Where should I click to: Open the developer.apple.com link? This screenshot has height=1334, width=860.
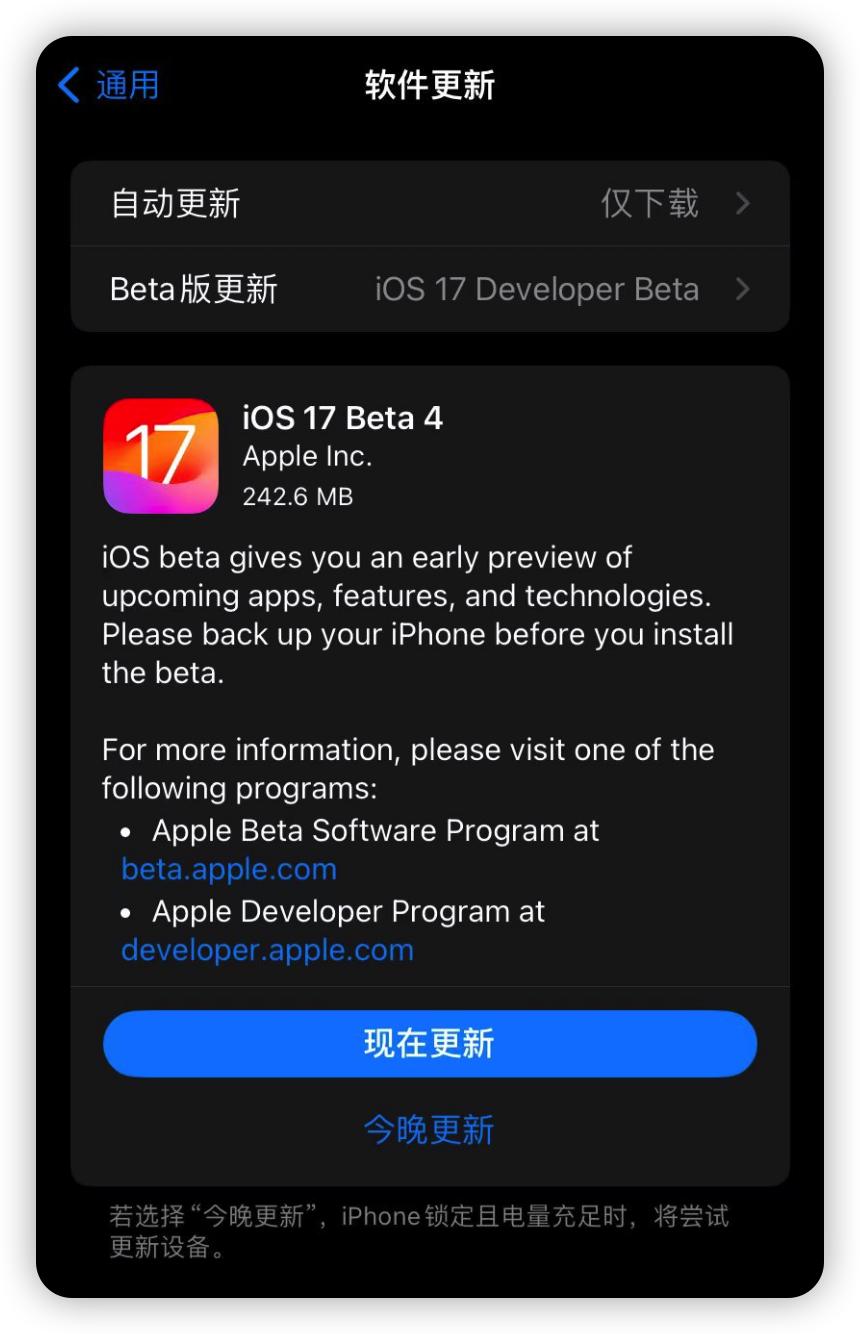pyautogui.click(x=266, y=949)
